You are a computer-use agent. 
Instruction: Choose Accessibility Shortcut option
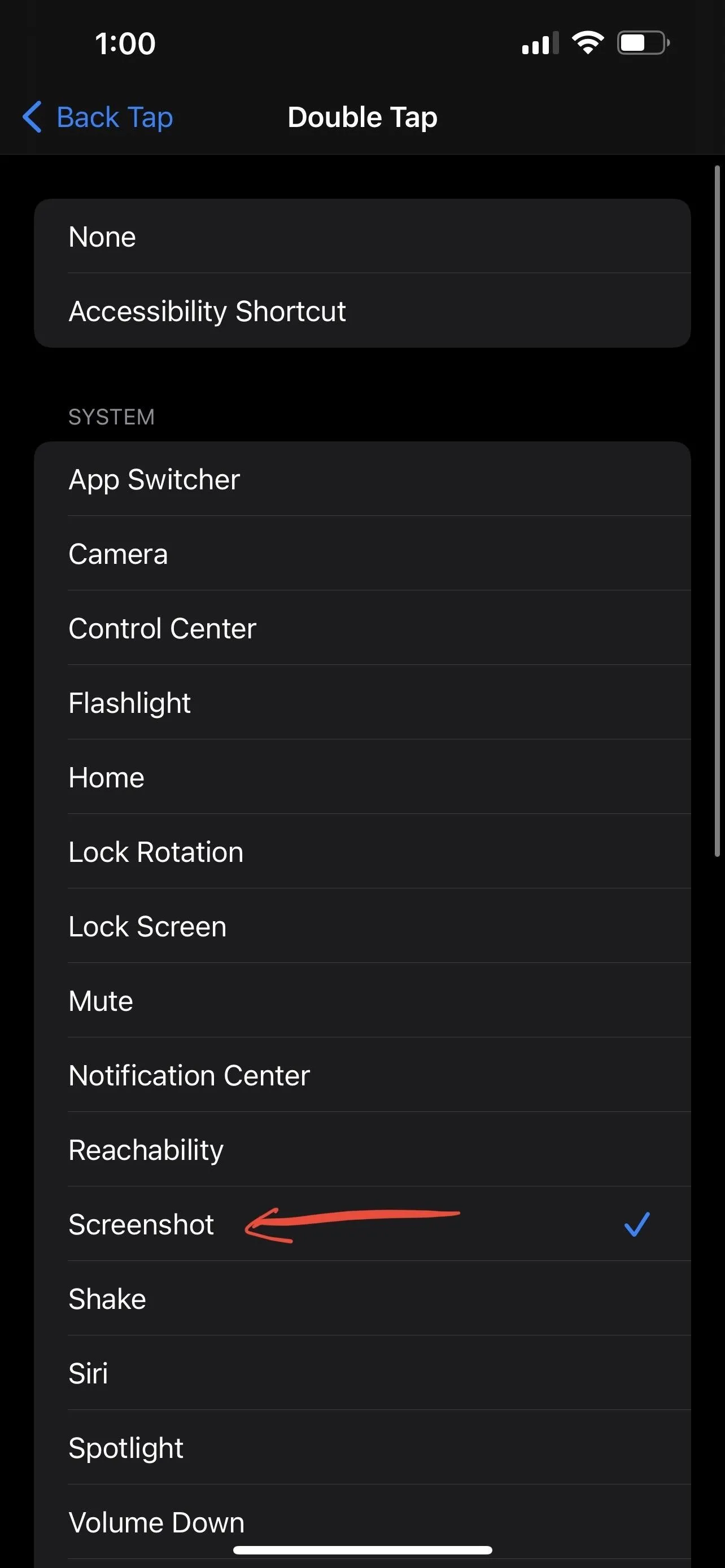(x=362, y=311)
